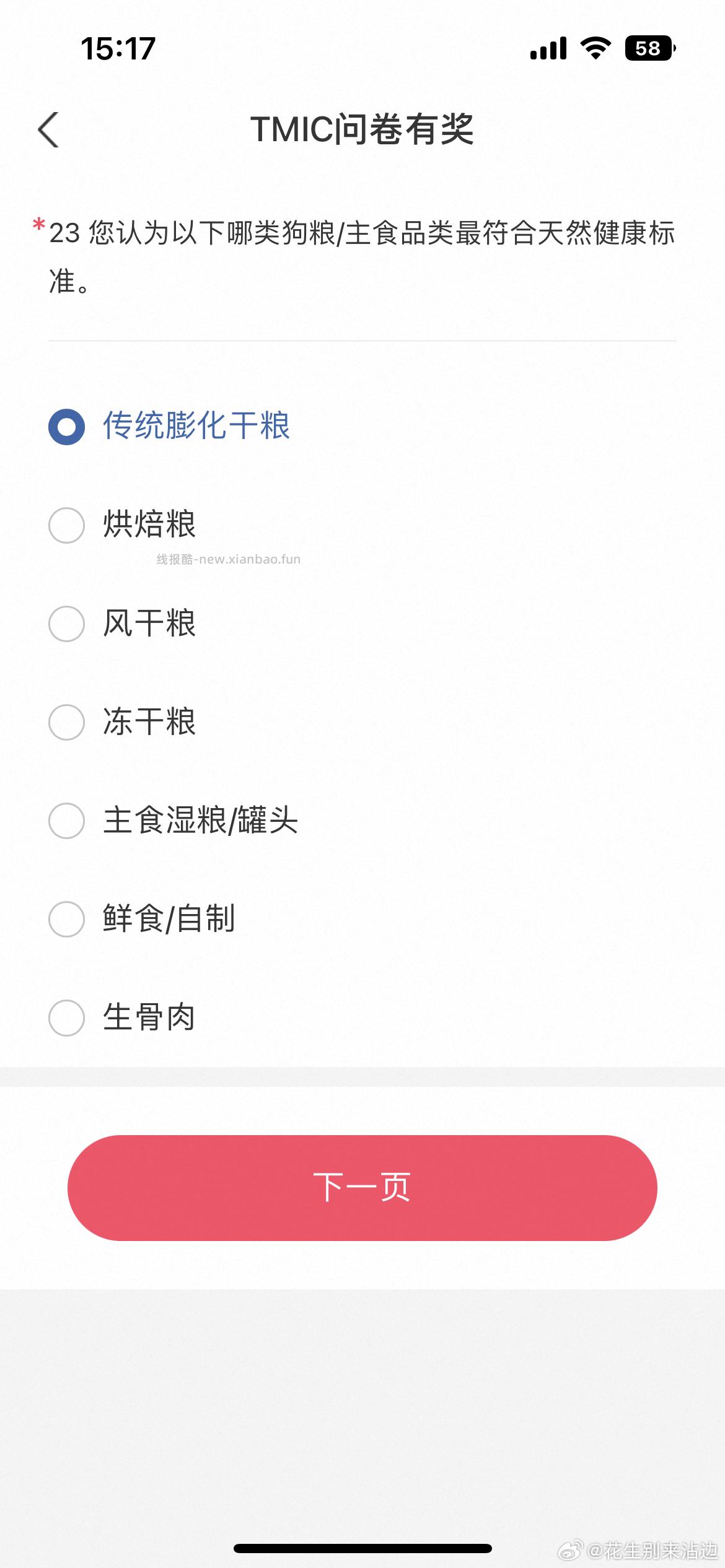
Task: Tap the back chevron to exit survey
Action: point(48,130)
